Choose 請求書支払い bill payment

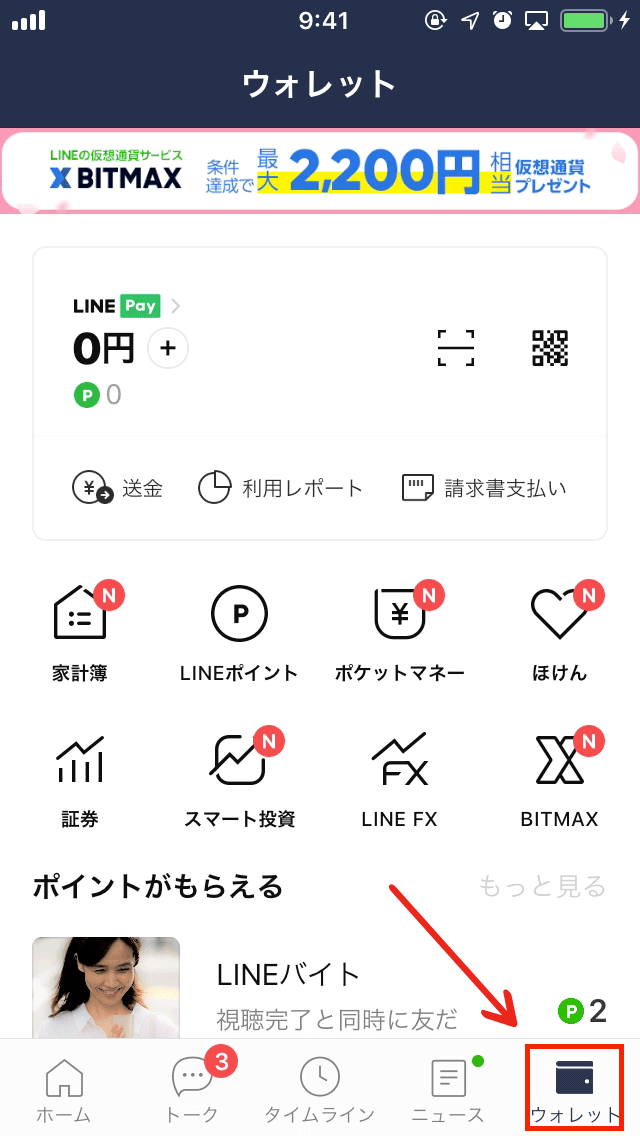(x=484, y=488)
